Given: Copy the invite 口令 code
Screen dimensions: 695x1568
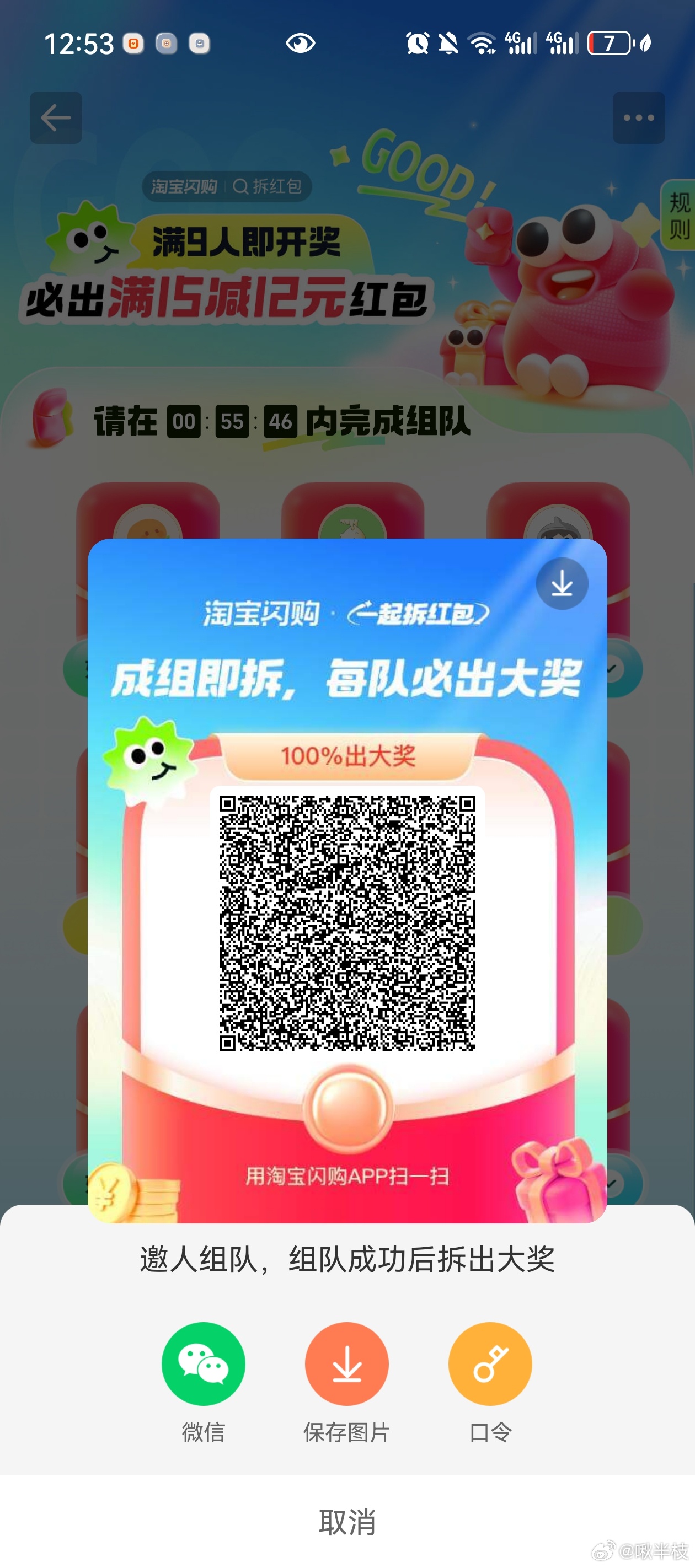Looking at the screenshot, I should (490, 1363).
